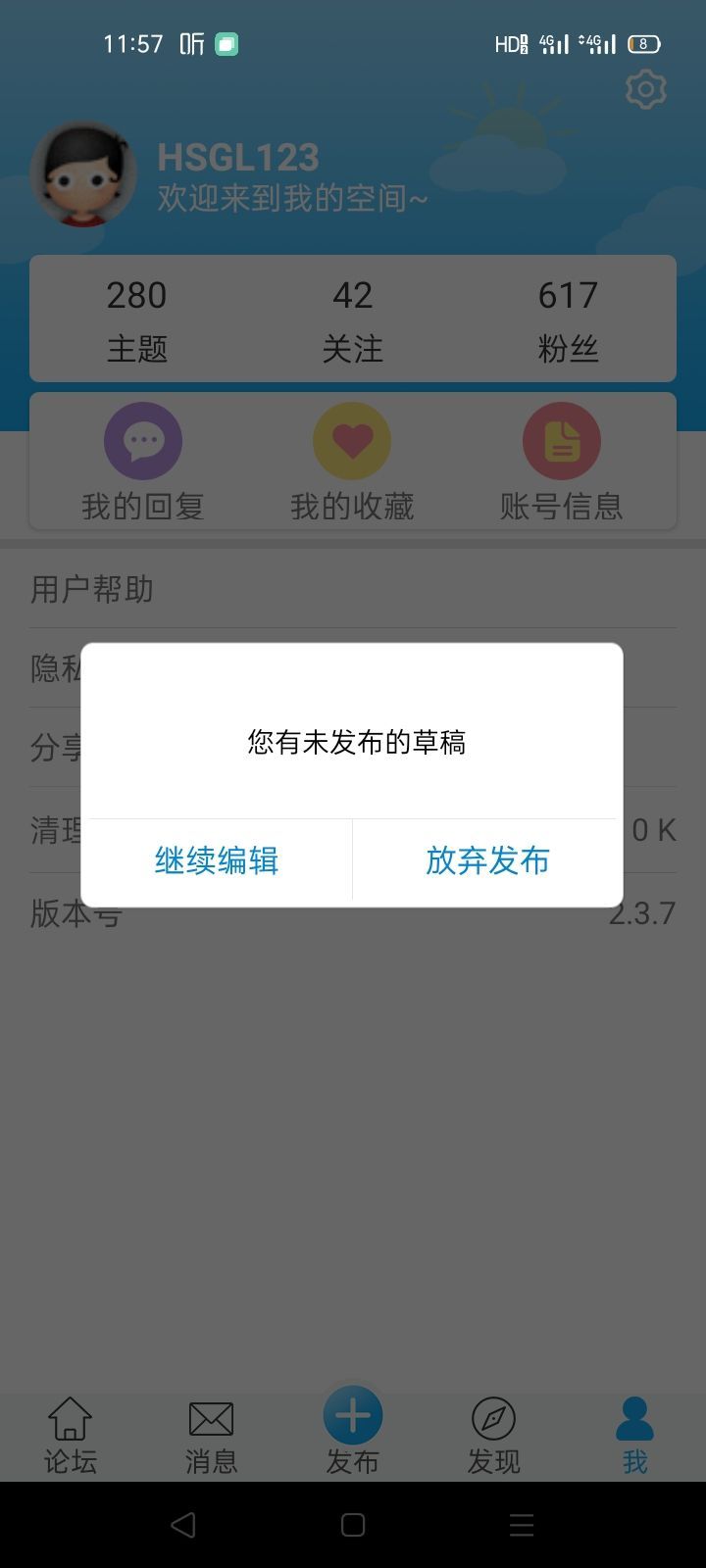Image resolution: width=706 pixels, height=1568 pixels.
Task: Tap the system back button
Action: 183,1525
